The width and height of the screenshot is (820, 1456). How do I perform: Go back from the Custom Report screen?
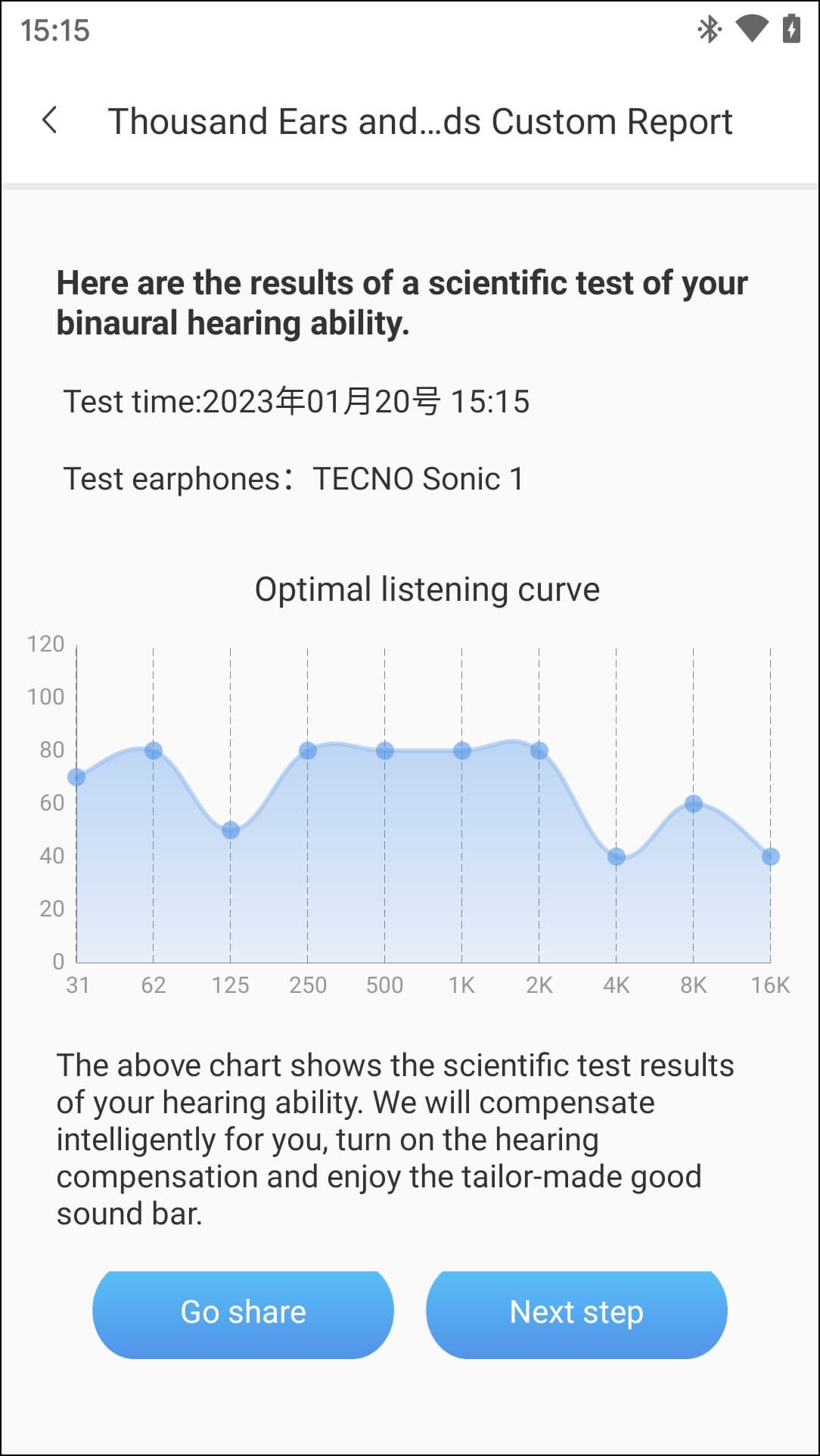point(50,120)
